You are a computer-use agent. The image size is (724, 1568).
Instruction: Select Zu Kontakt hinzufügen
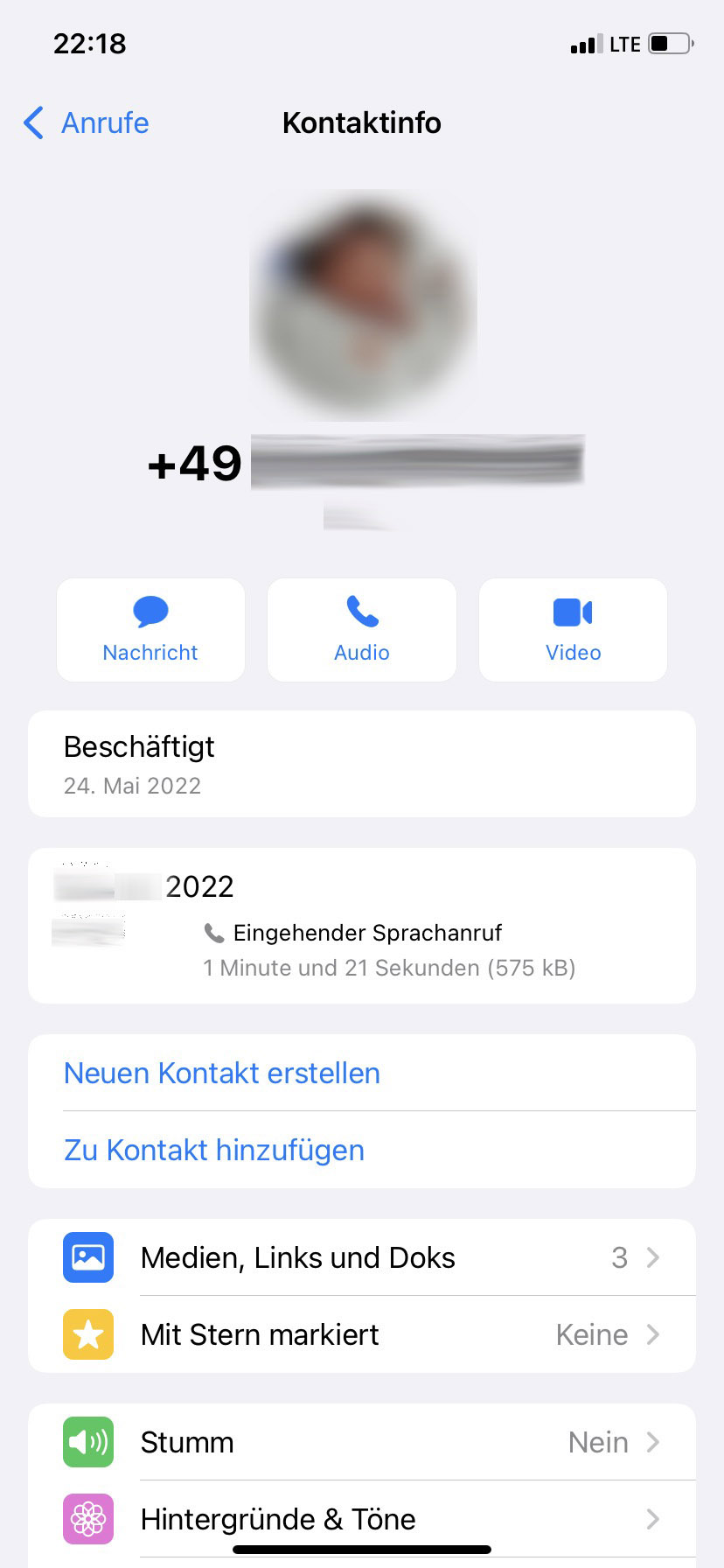coord(214,1151)
